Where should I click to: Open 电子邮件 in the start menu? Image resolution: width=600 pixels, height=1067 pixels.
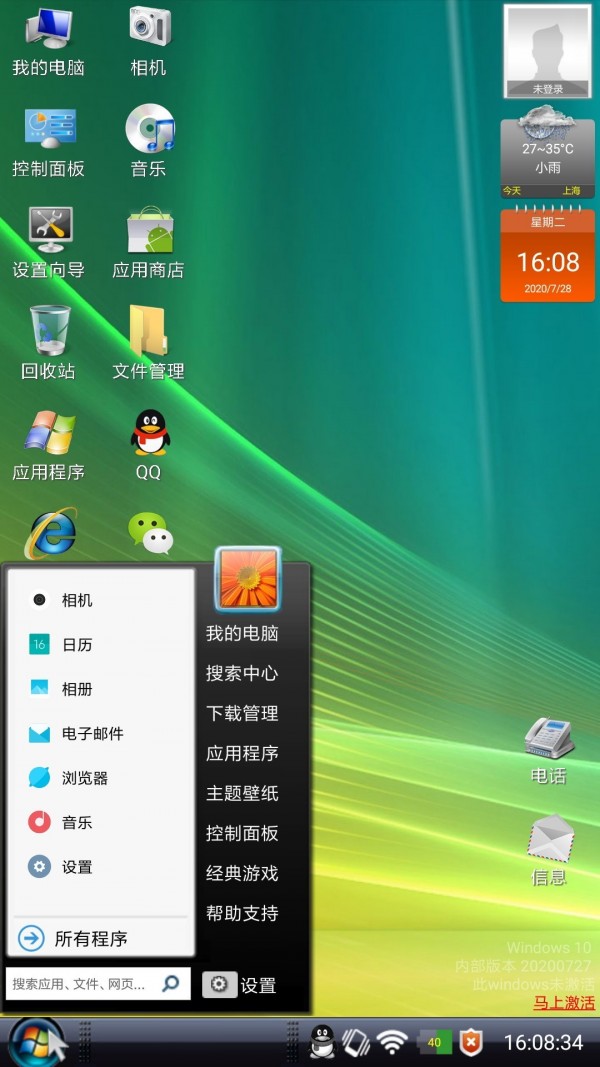coord(92,734)
